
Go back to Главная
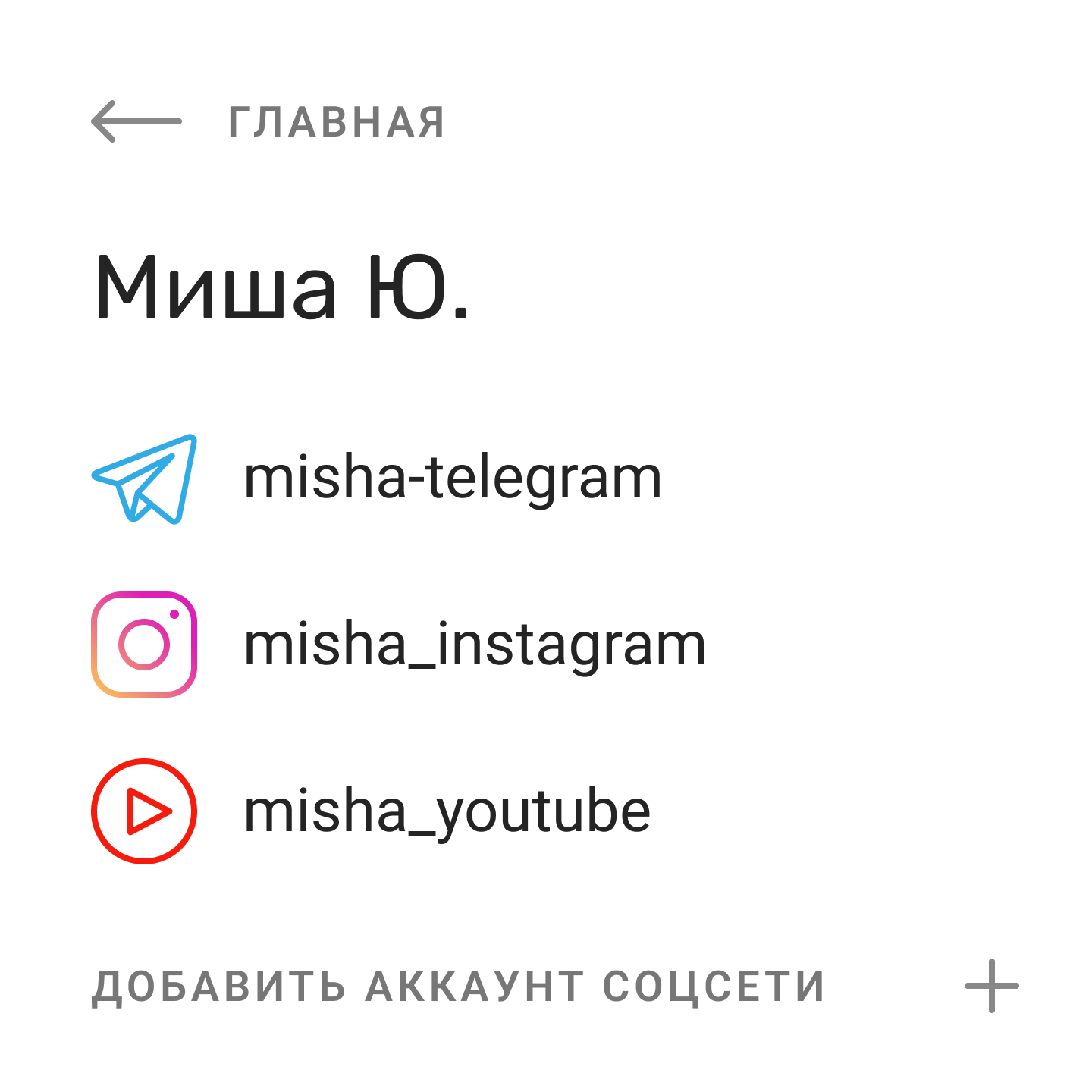click(x=136, y=121)
